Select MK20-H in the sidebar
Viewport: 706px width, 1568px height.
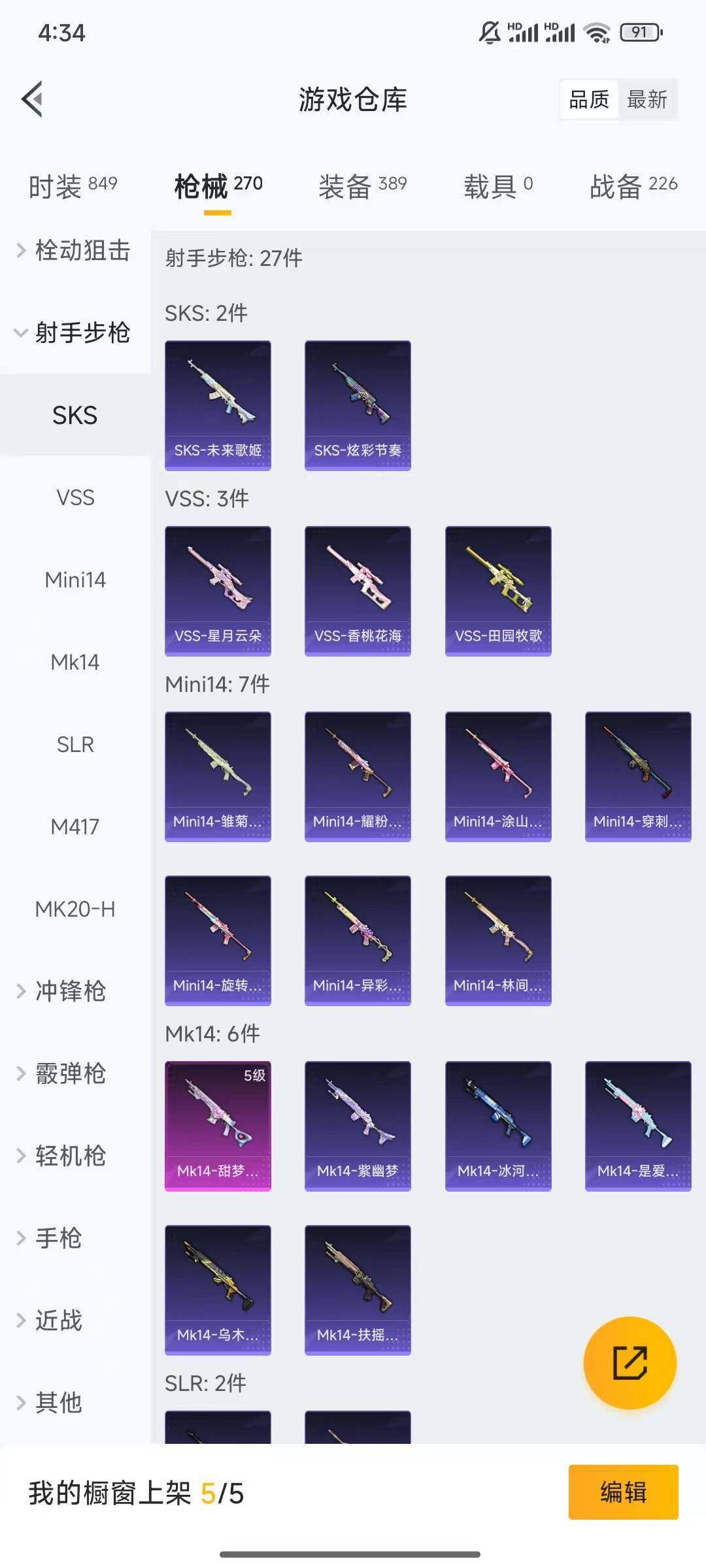[75, 909]
